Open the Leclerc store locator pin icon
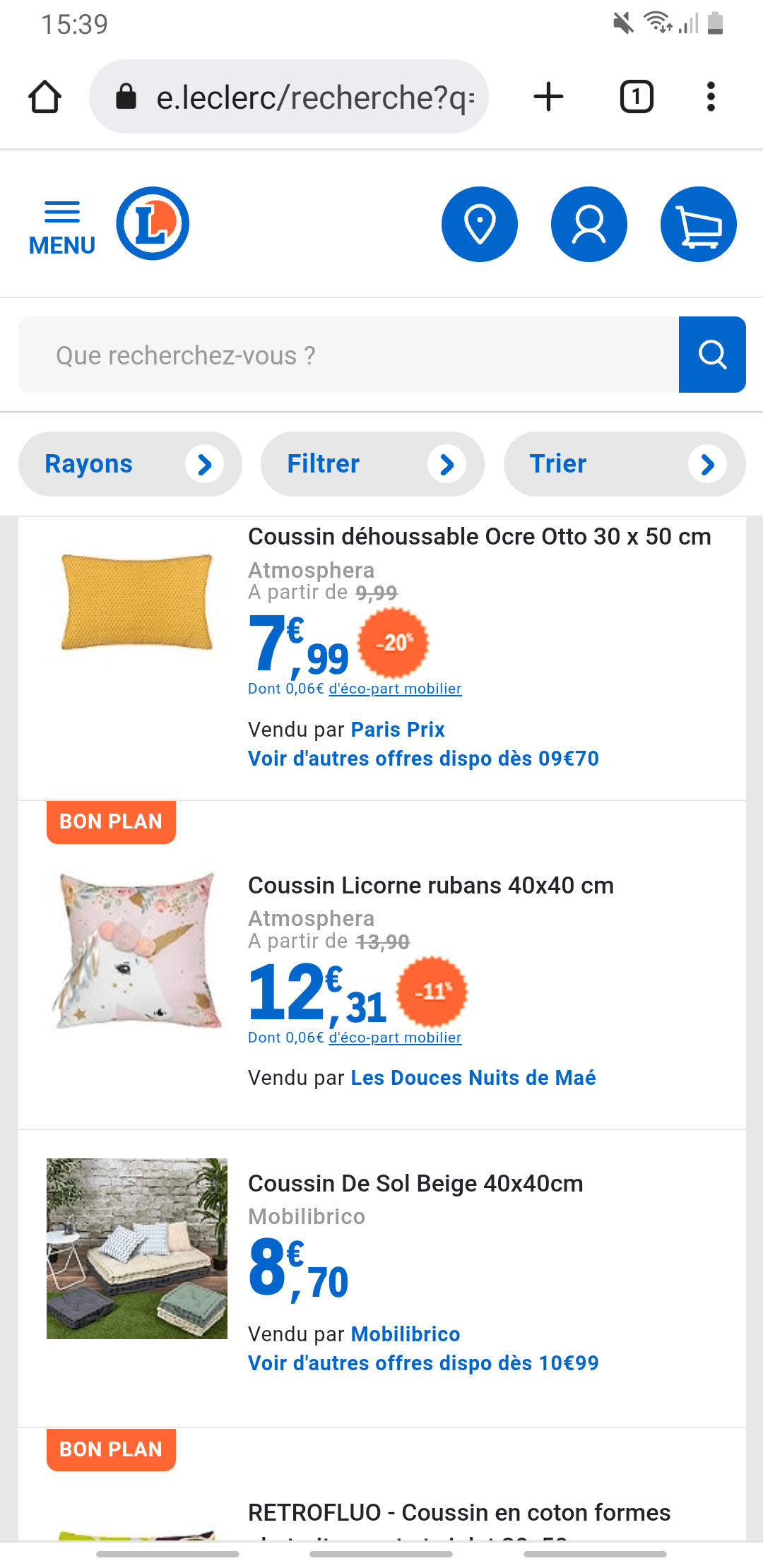 click(480, 223)
